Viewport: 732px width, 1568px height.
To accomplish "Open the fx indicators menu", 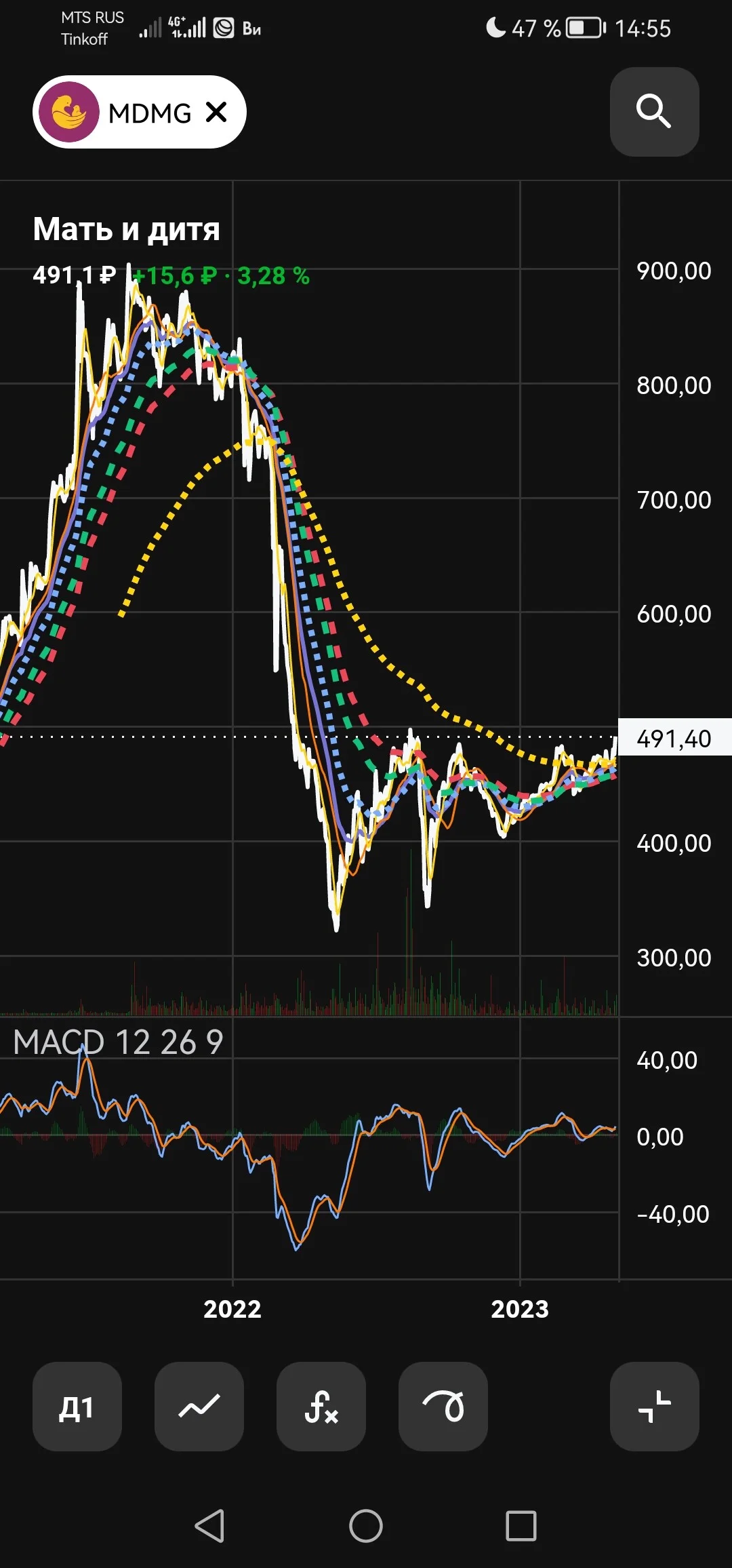I will (x=321, y=1407).
